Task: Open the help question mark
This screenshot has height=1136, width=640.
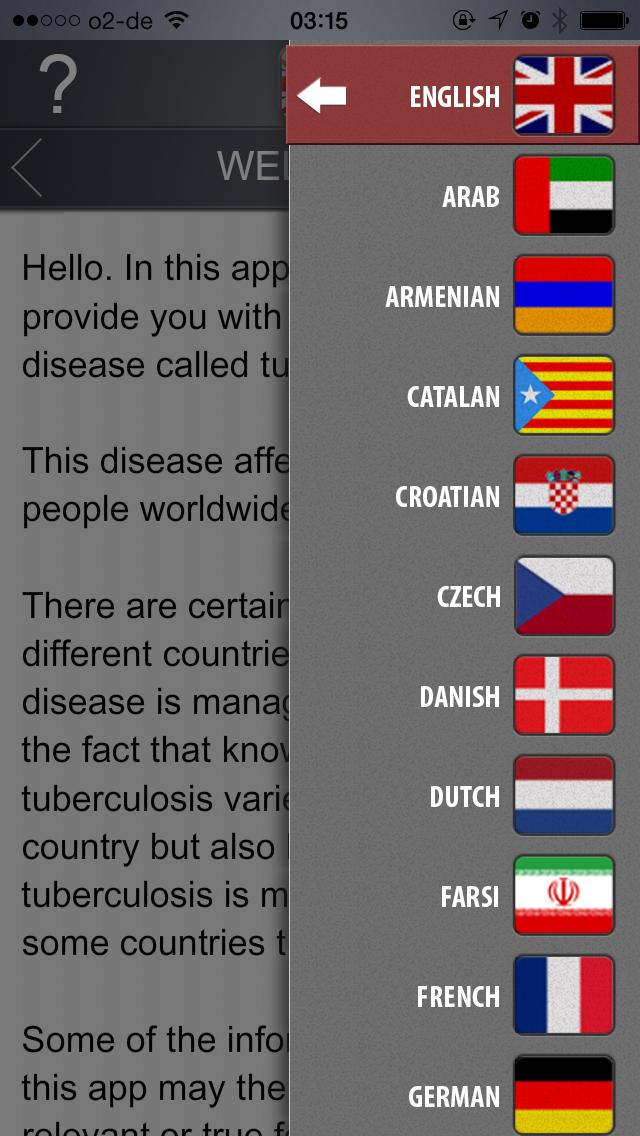Action: click(58, 86)
